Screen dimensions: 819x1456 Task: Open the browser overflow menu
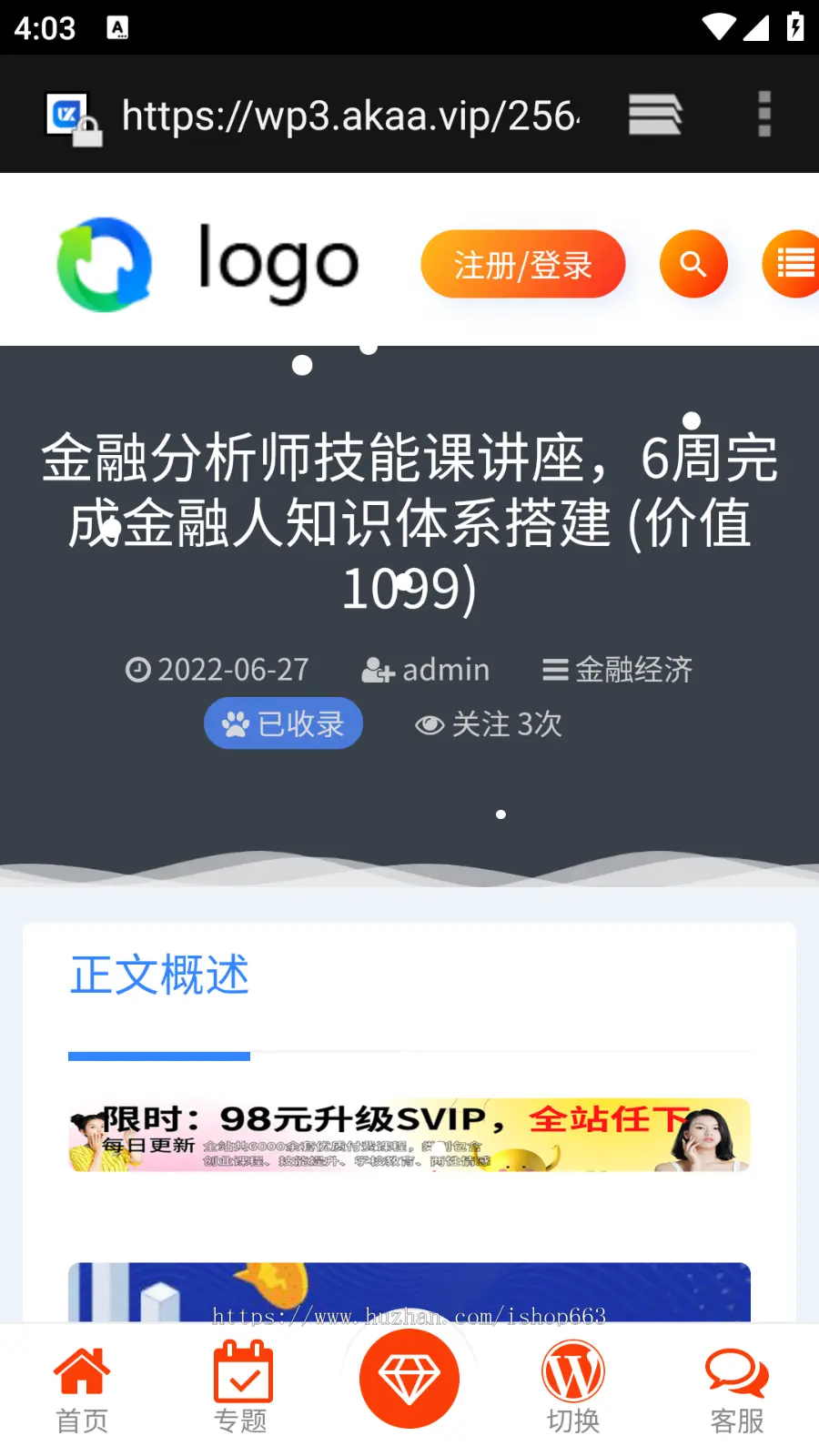(x=764, y=115)
